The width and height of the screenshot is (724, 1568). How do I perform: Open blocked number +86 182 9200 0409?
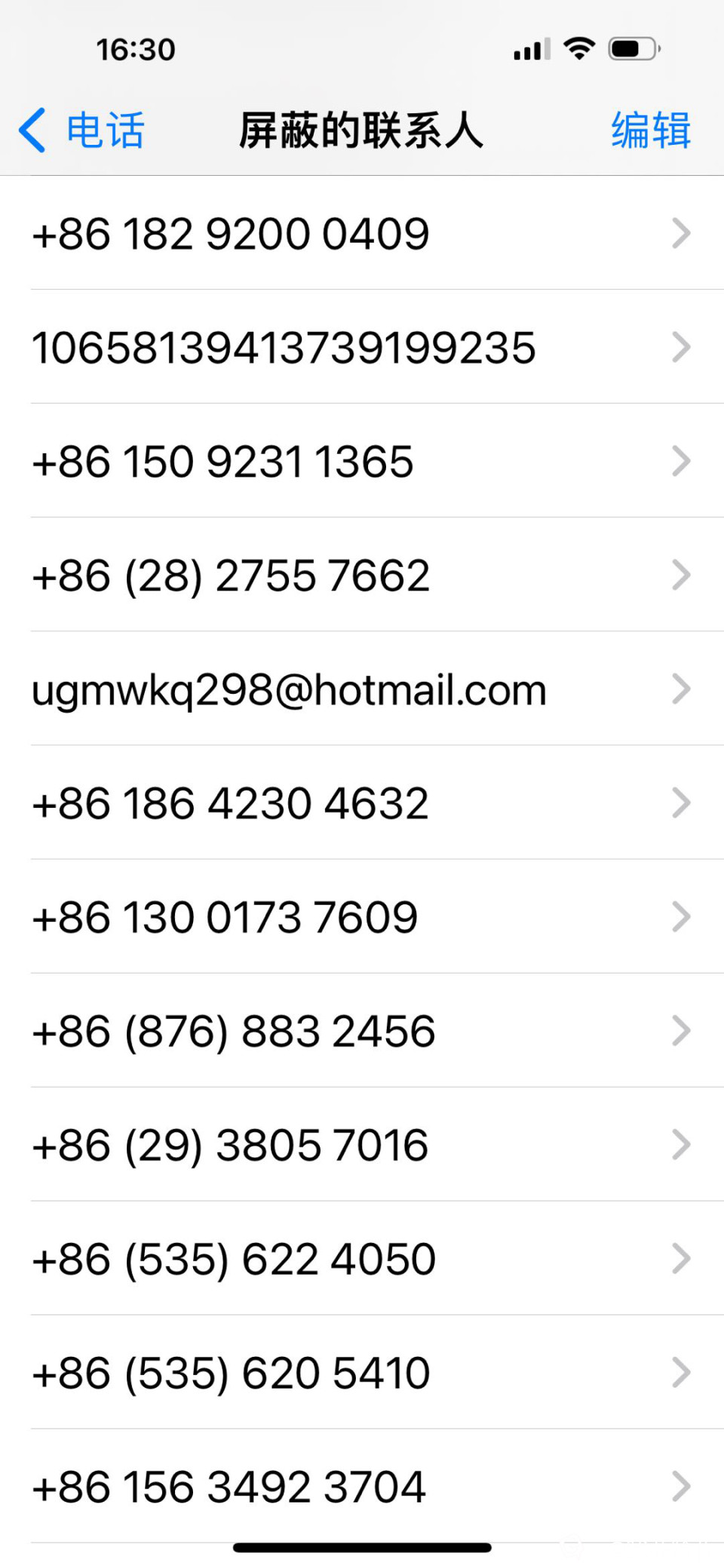tap(362, 233)
